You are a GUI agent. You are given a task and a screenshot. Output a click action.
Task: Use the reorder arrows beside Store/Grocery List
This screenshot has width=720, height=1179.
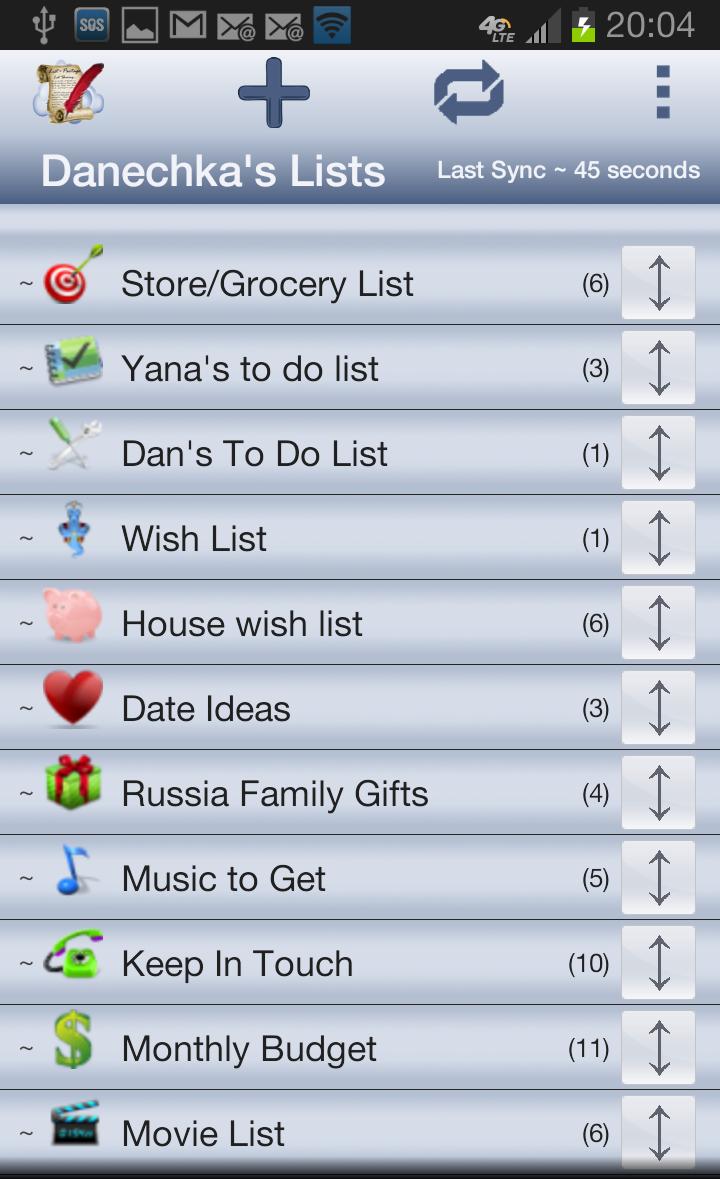tap(658, 282)
